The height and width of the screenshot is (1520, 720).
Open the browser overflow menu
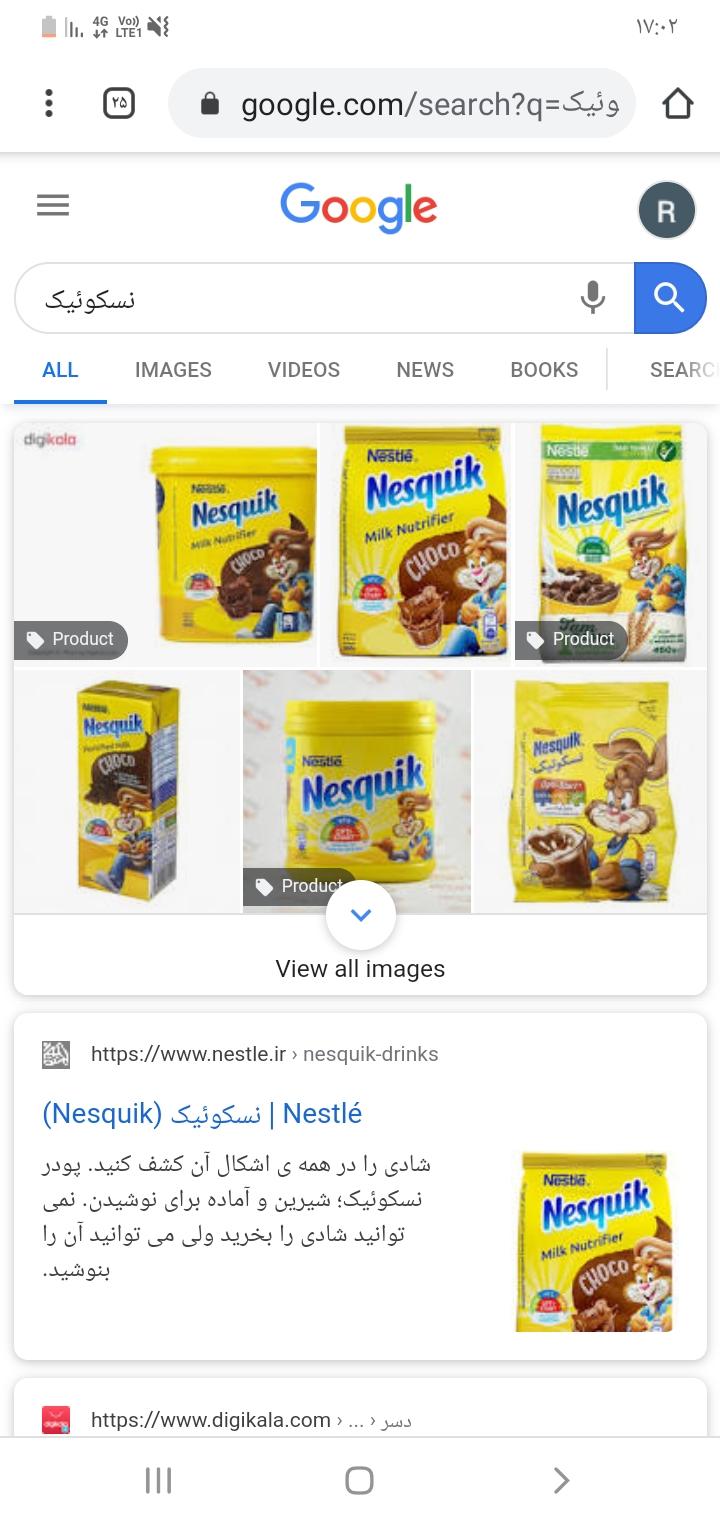(x=48, y=103)
